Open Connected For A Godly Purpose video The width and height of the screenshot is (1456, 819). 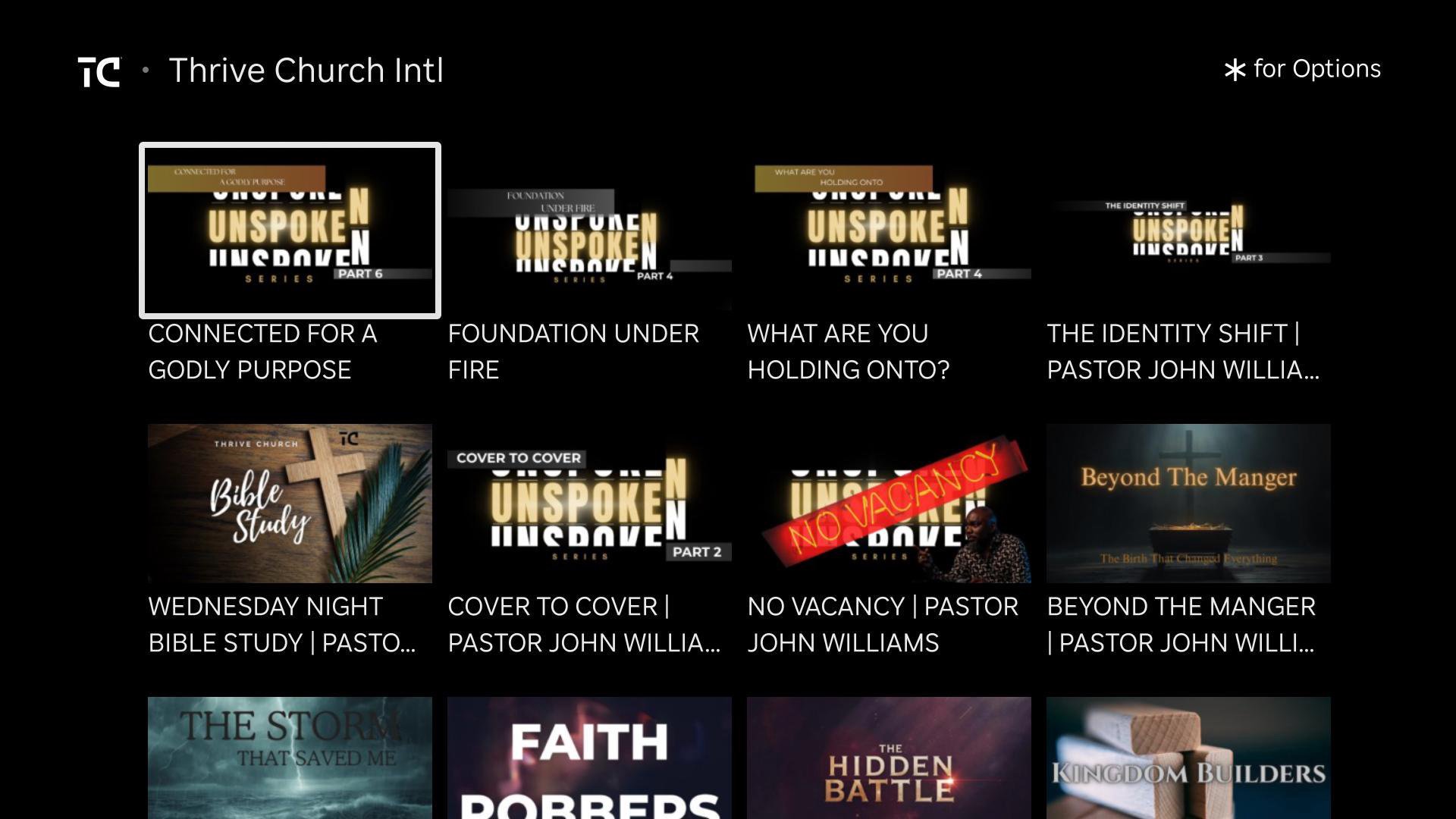point(290,231)
